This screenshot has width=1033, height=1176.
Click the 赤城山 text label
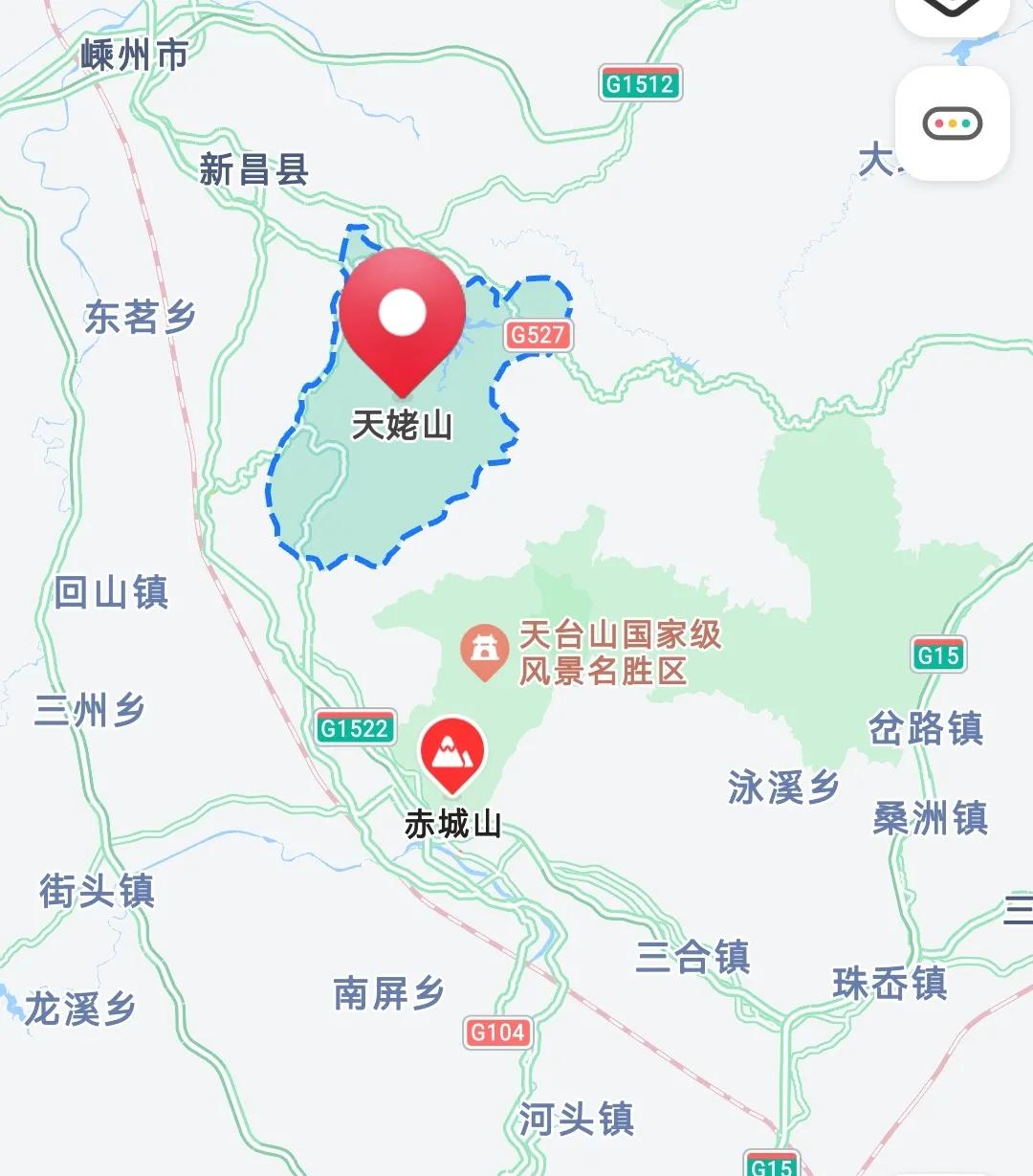453,823
